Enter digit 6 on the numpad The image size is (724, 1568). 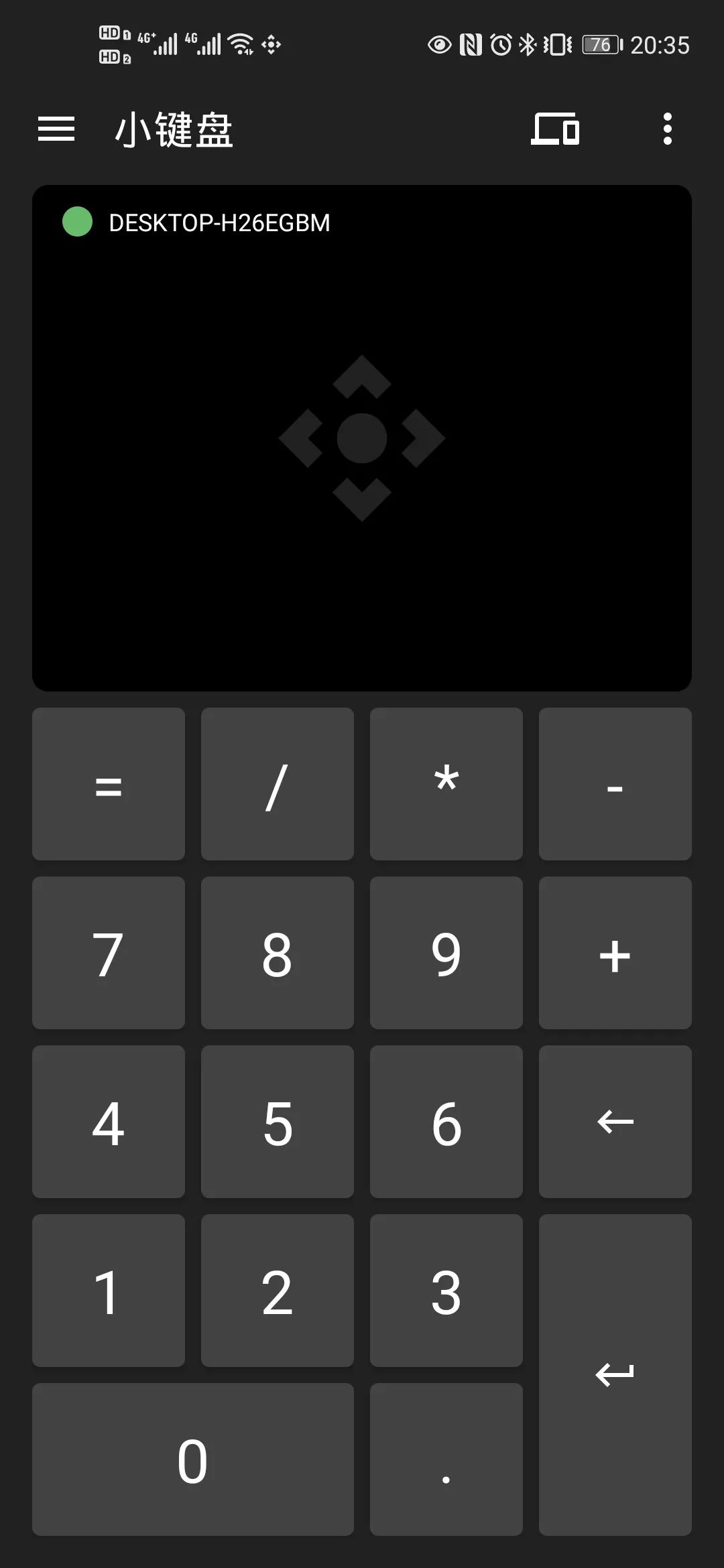coord(446,1122)
